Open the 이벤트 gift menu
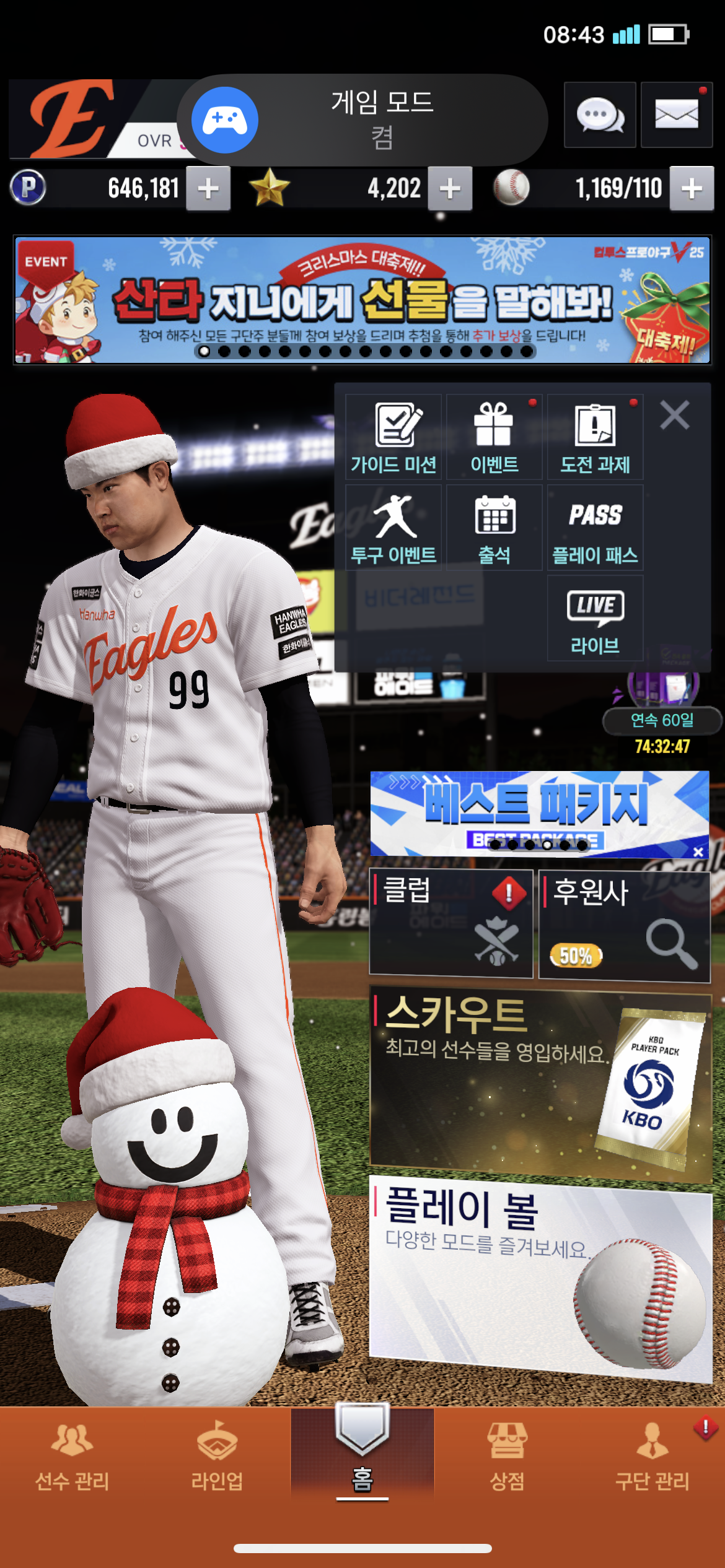 click(x=494, y=437)
